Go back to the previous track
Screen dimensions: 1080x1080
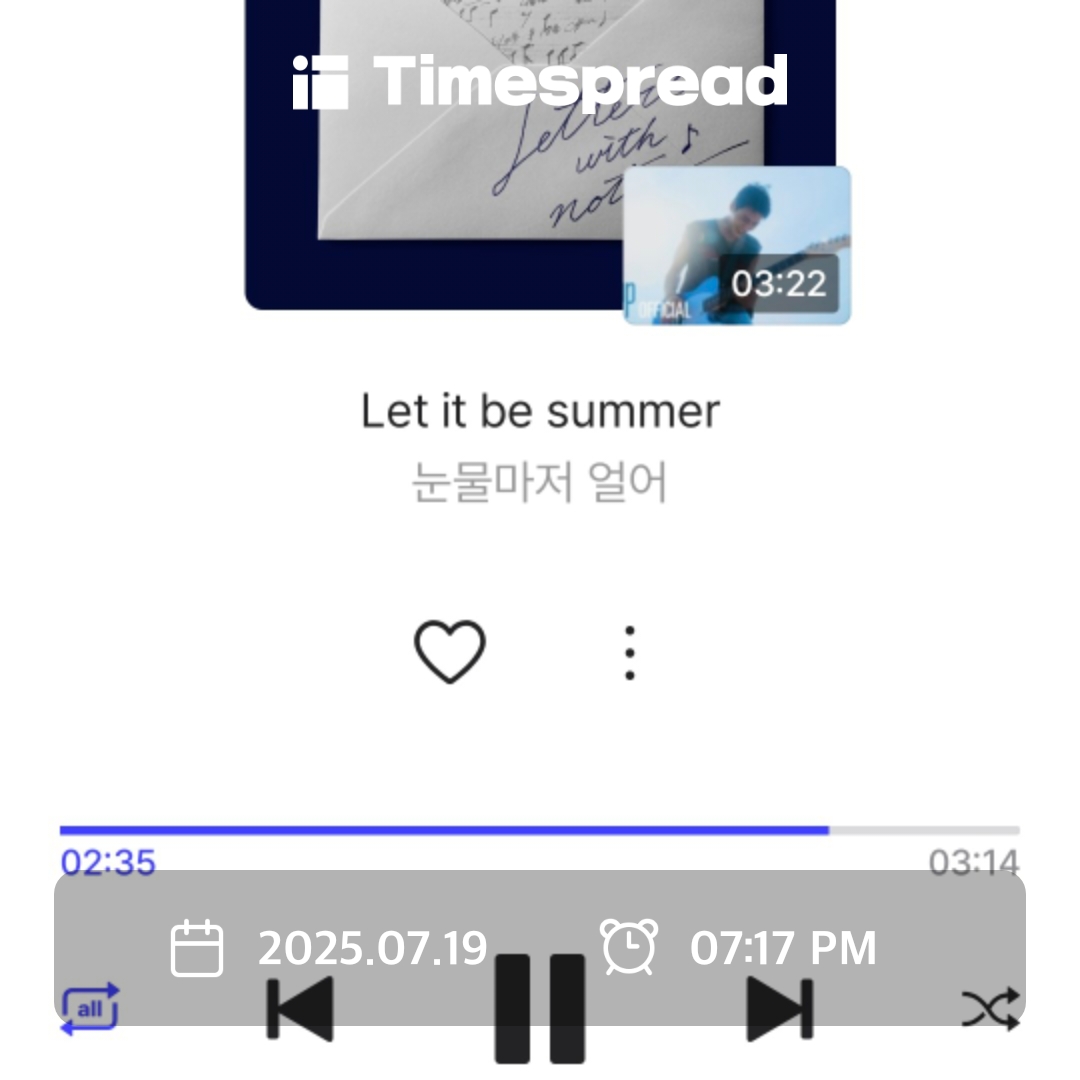pyautogui.click(x=300, y=1009)
